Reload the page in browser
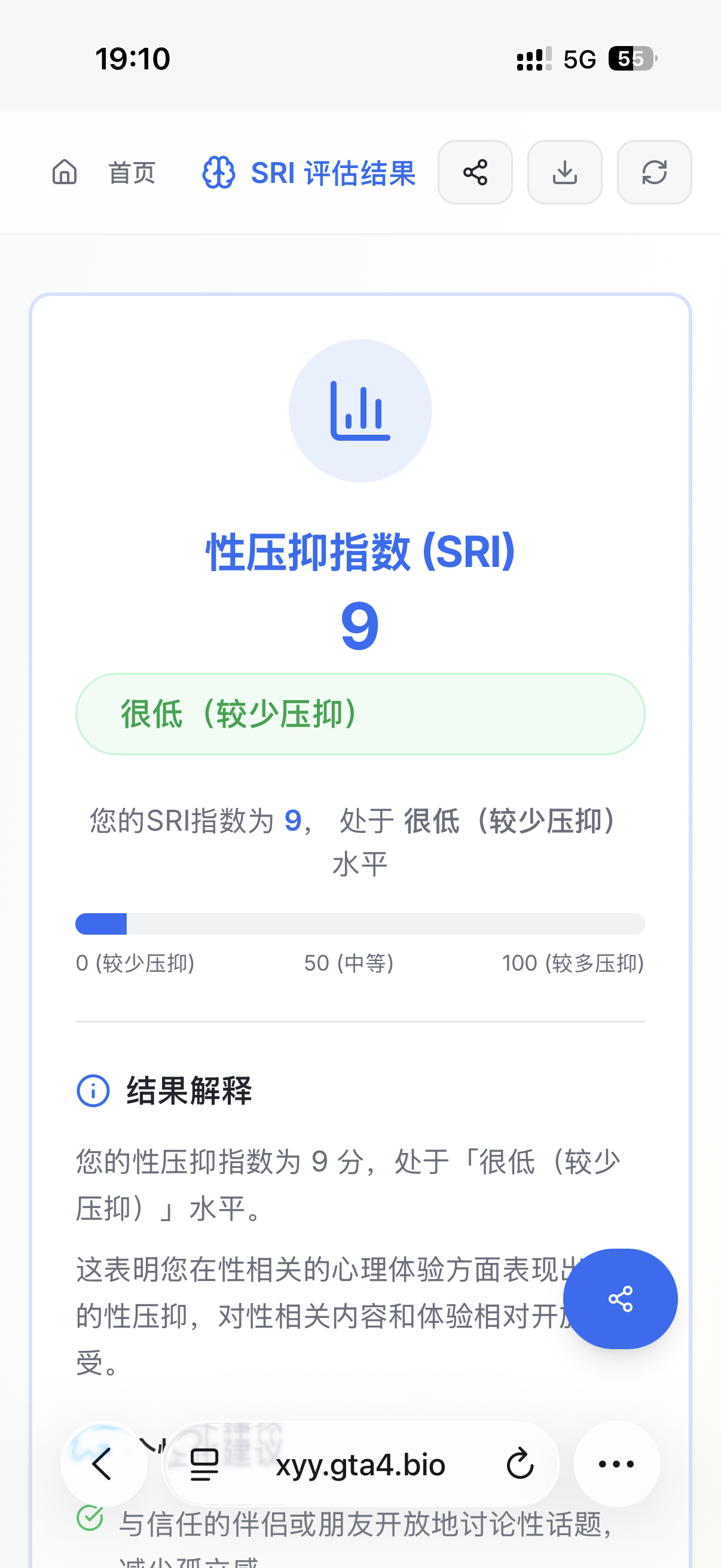This screenshot has width=721, height=1568. point(520,1465)
